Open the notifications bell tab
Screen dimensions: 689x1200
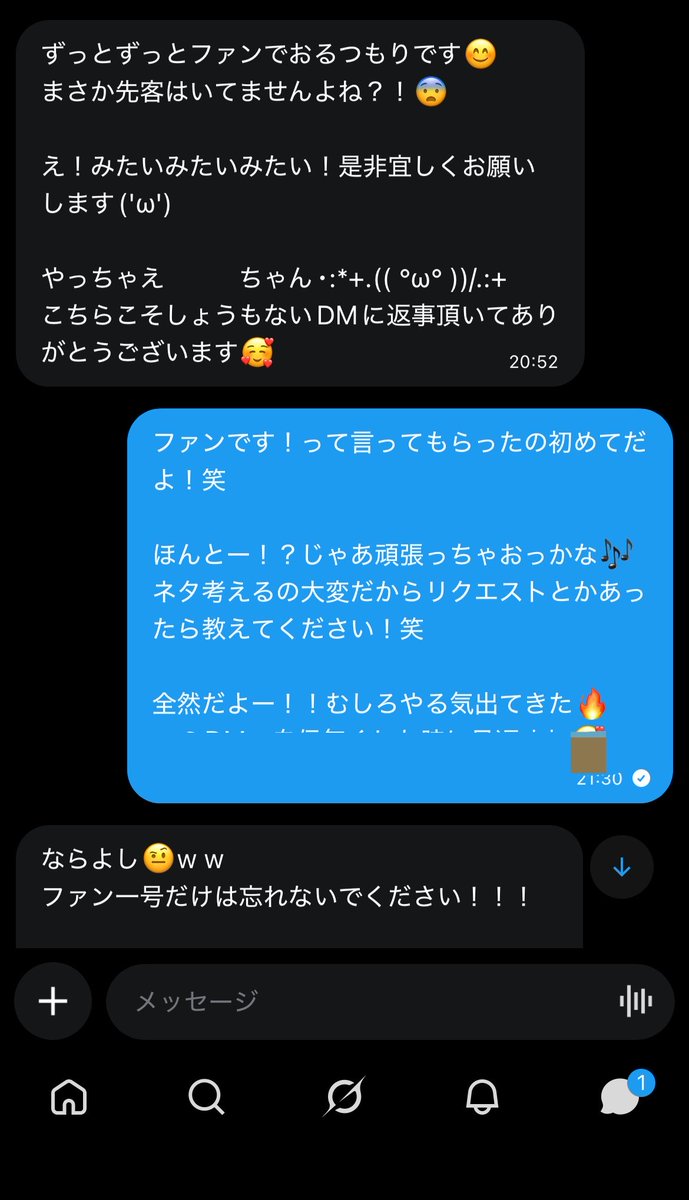[x=482, y=1098]
